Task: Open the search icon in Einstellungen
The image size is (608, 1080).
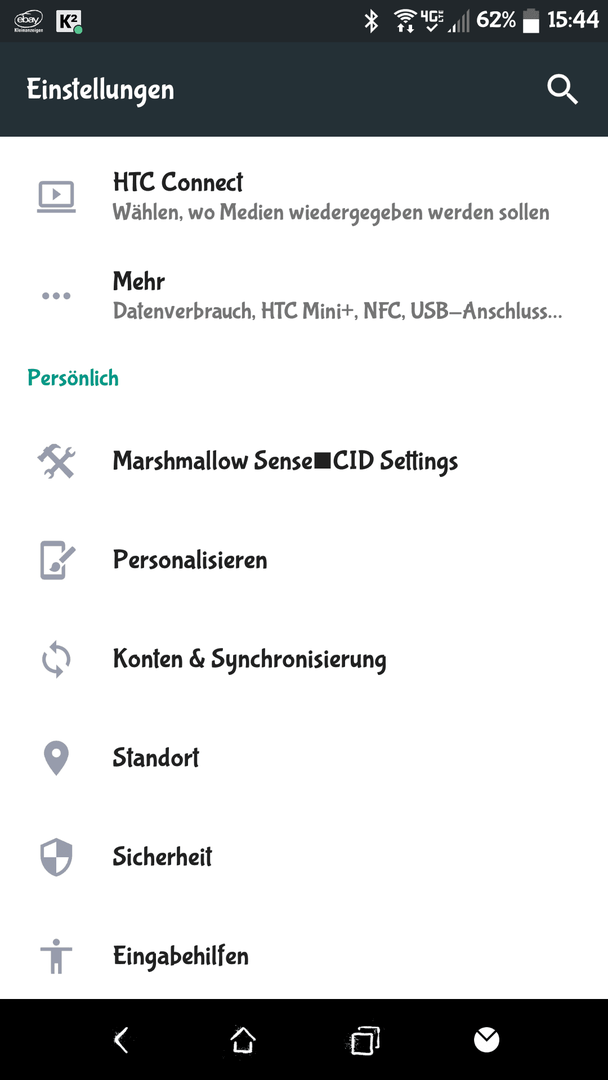Action: (x=562, y=90)
